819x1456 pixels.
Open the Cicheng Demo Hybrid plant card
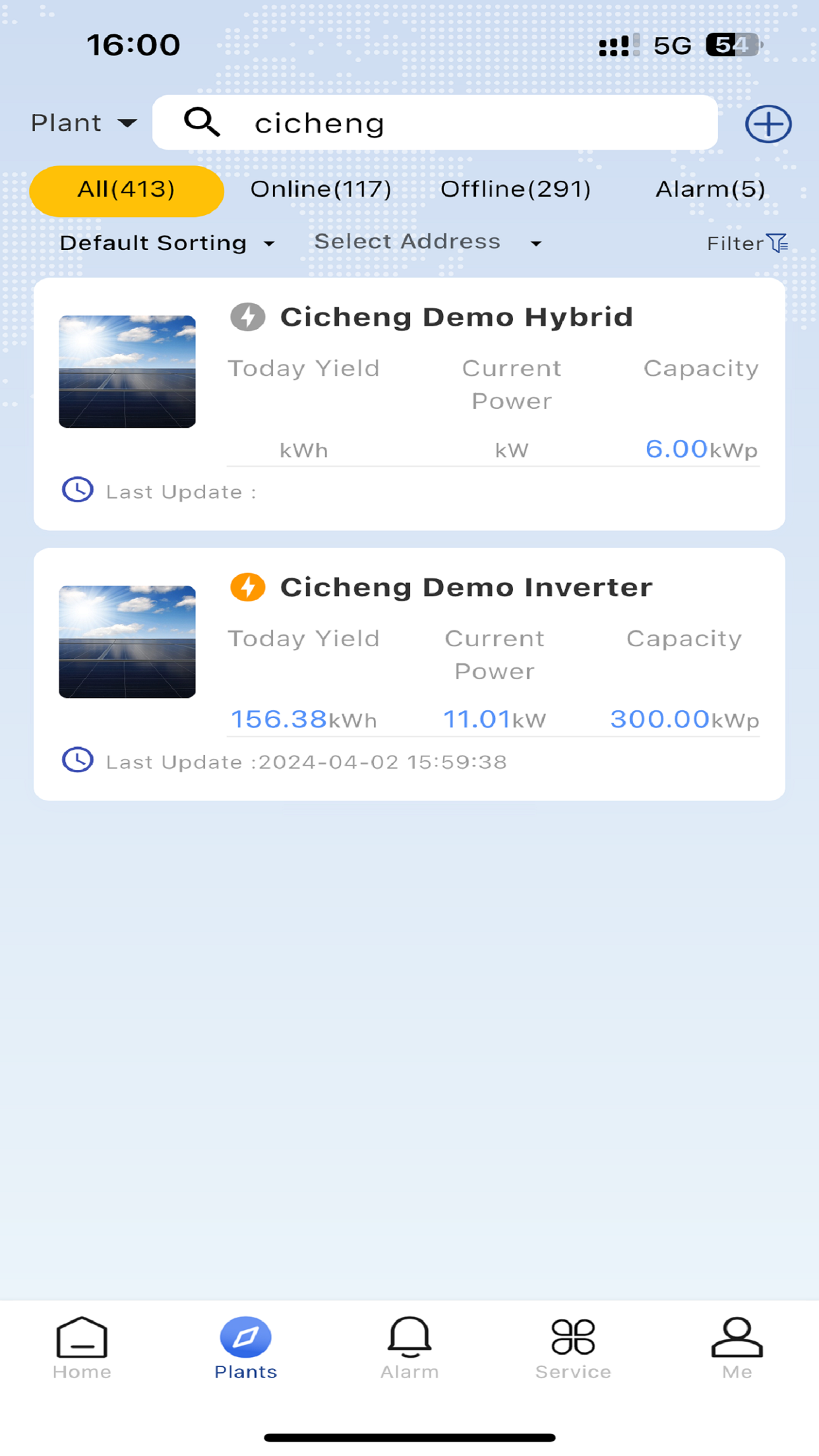point(409,404)
